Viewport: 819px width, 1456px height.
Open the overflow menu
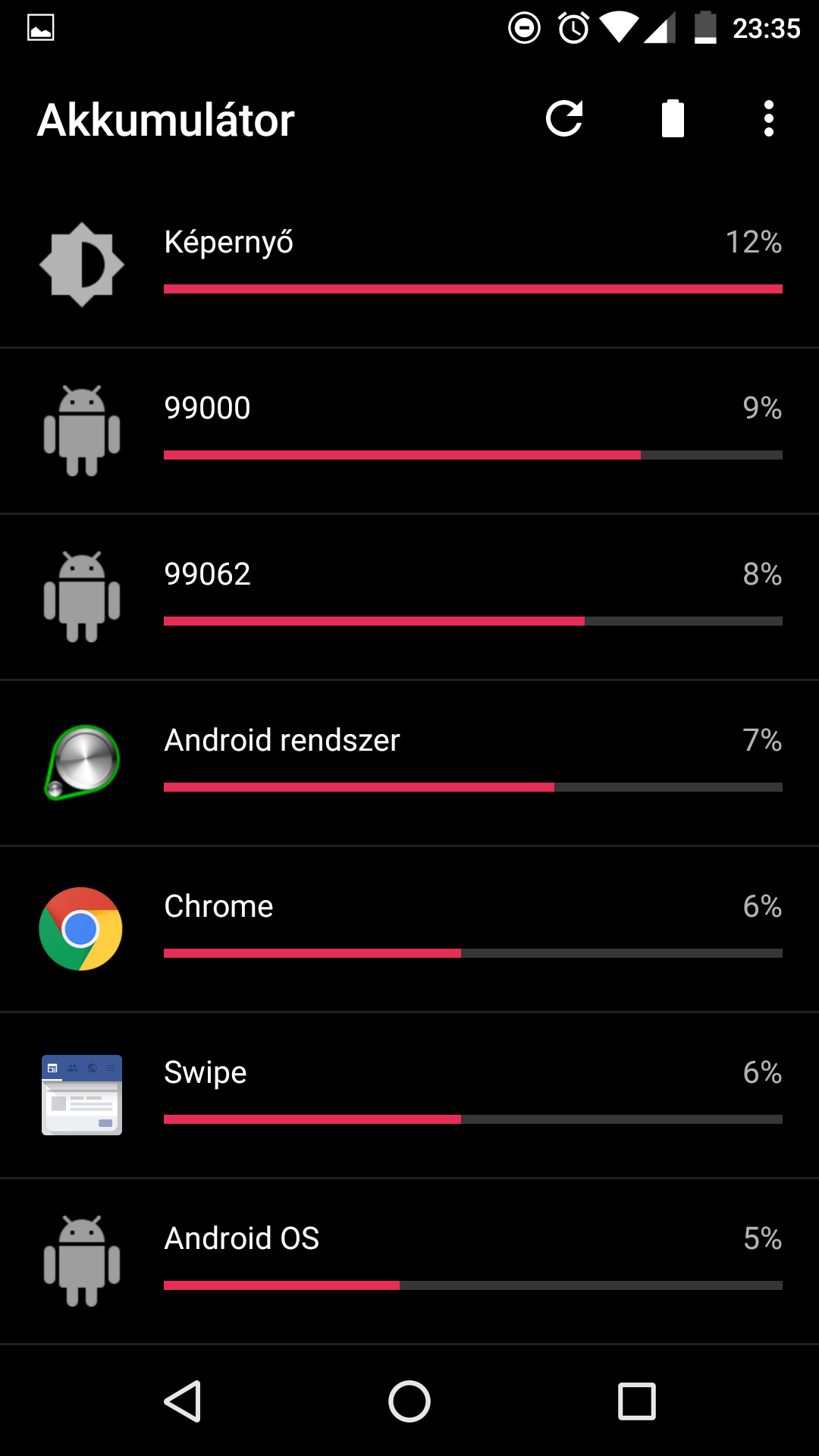[x=768, y=119]
